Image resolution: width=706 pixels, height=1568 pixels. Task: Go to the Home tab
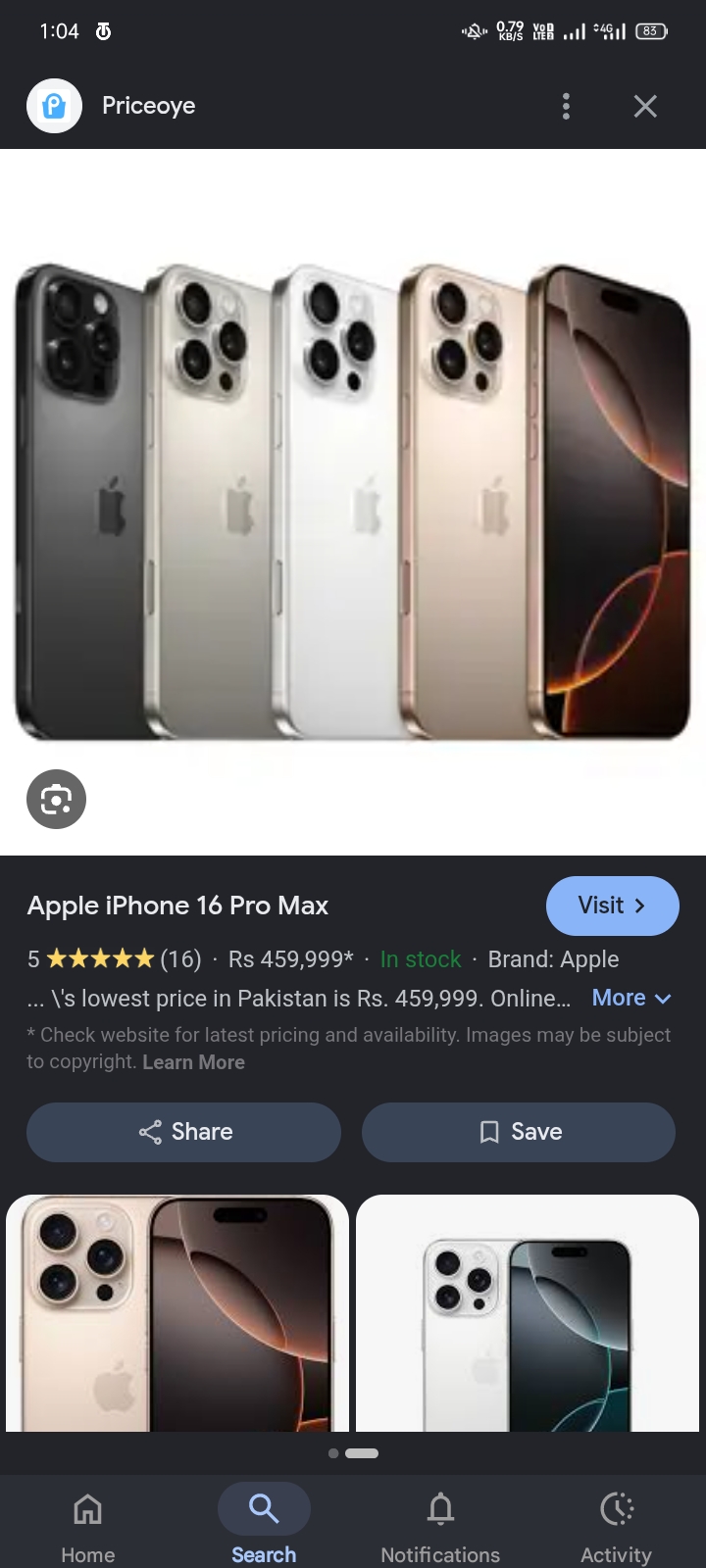[x=88, y=1524]
